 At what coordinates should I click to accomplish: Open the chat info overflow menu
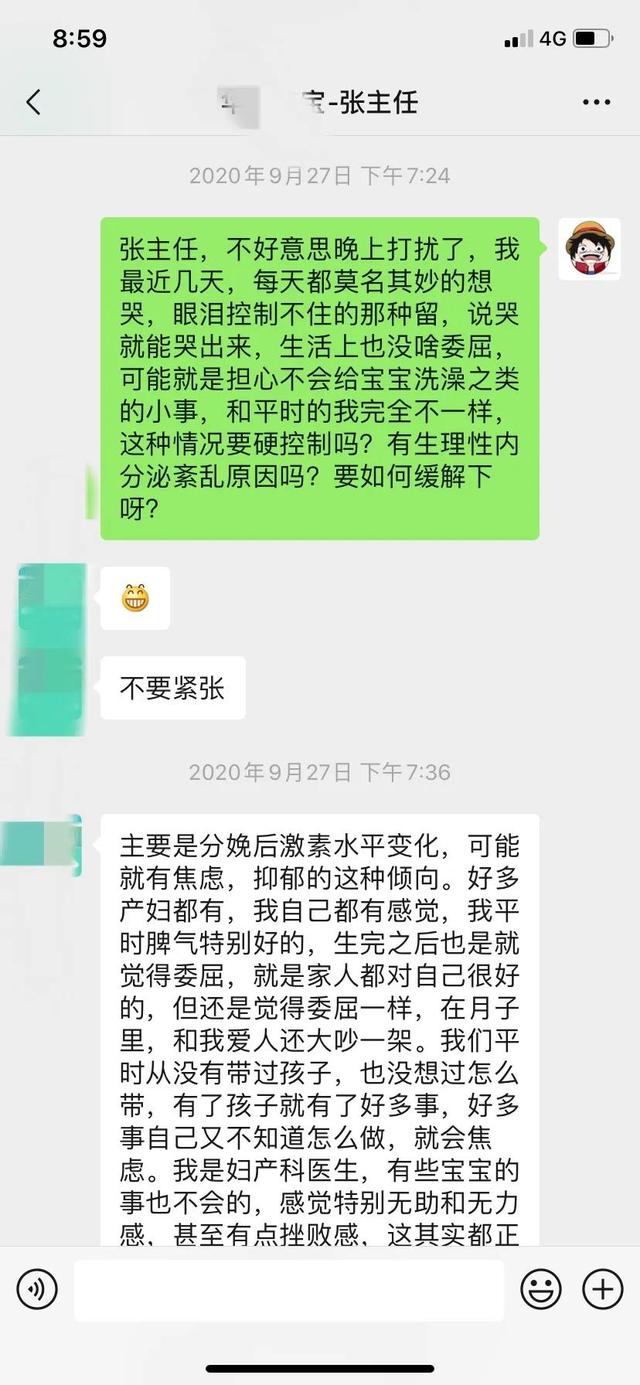596,102
